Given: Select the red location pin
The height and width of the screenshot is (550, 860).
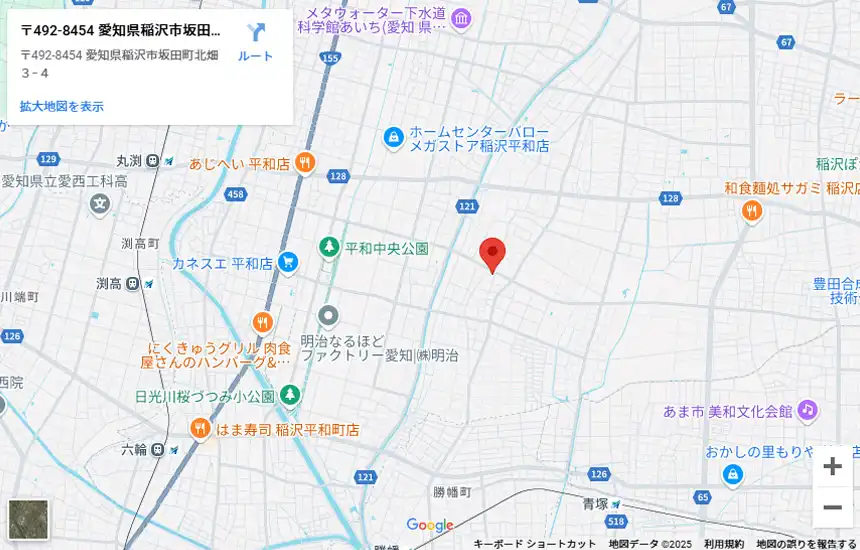Looking at the screenshot, I should pyautogui.click(x=492, y=254).
